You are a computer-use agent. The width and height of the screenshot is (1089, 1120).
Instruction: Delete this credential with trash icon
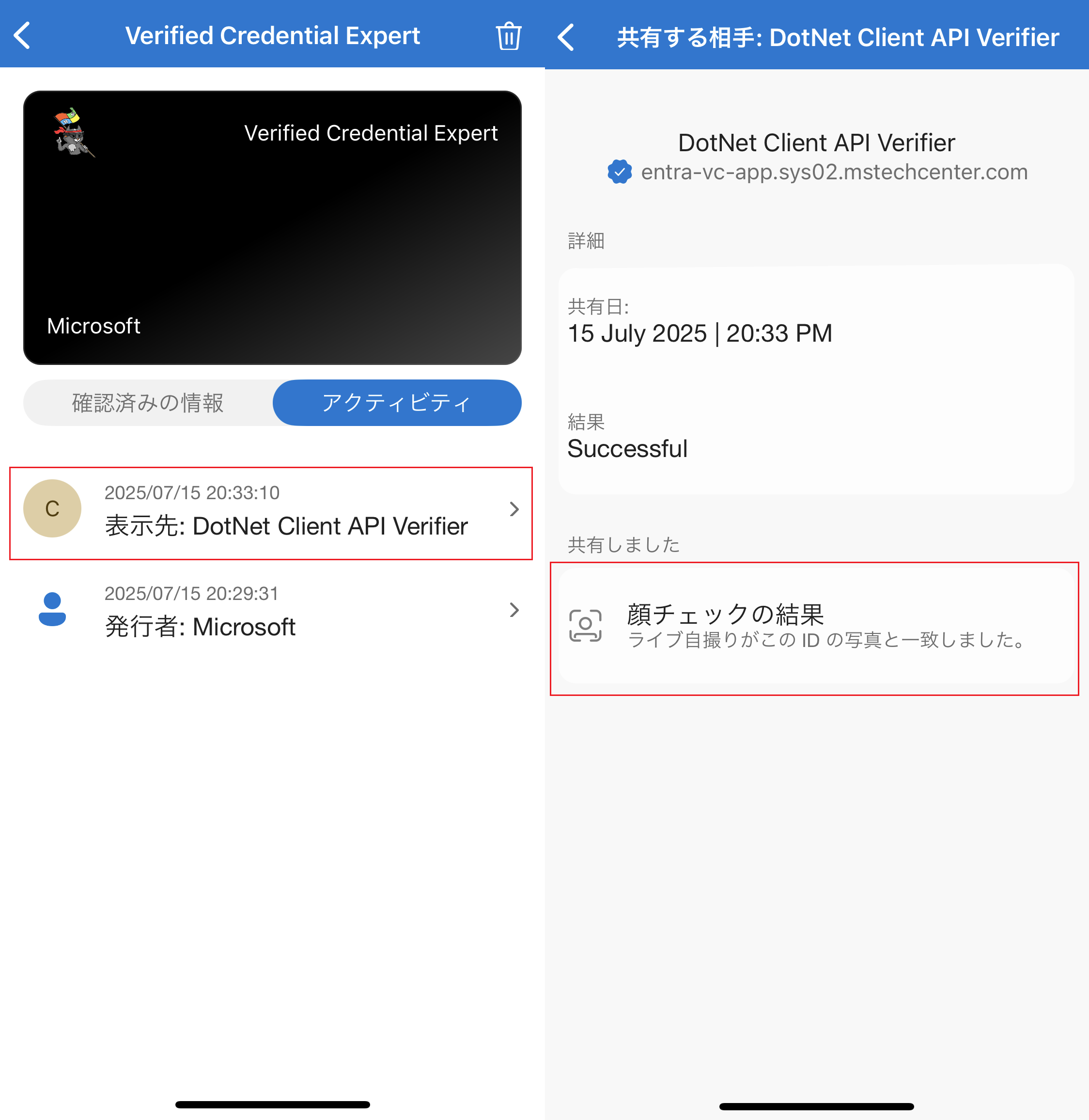(508, 36)
